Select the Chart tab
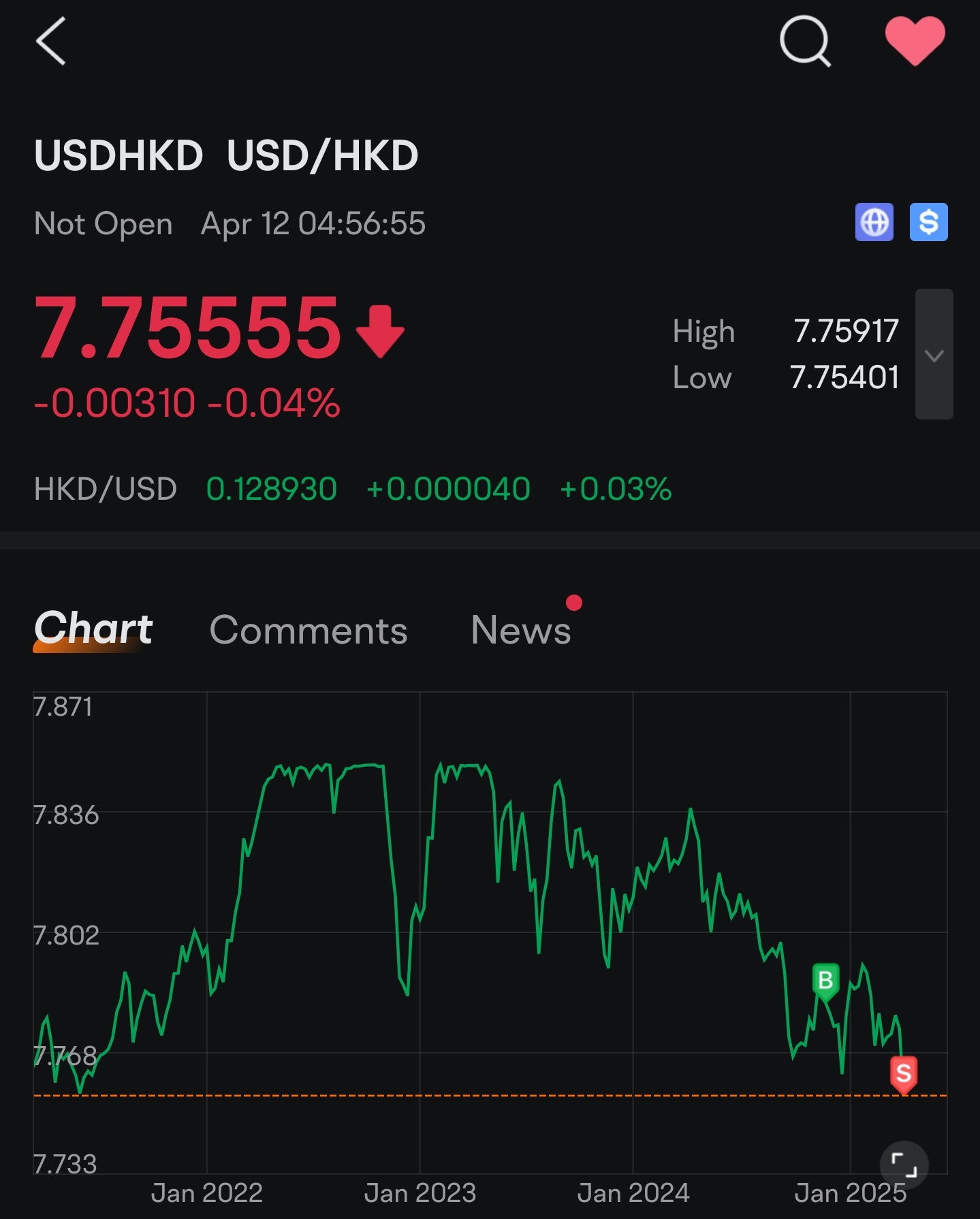This screenshot has width=980, height=1219. coord(93,629)
